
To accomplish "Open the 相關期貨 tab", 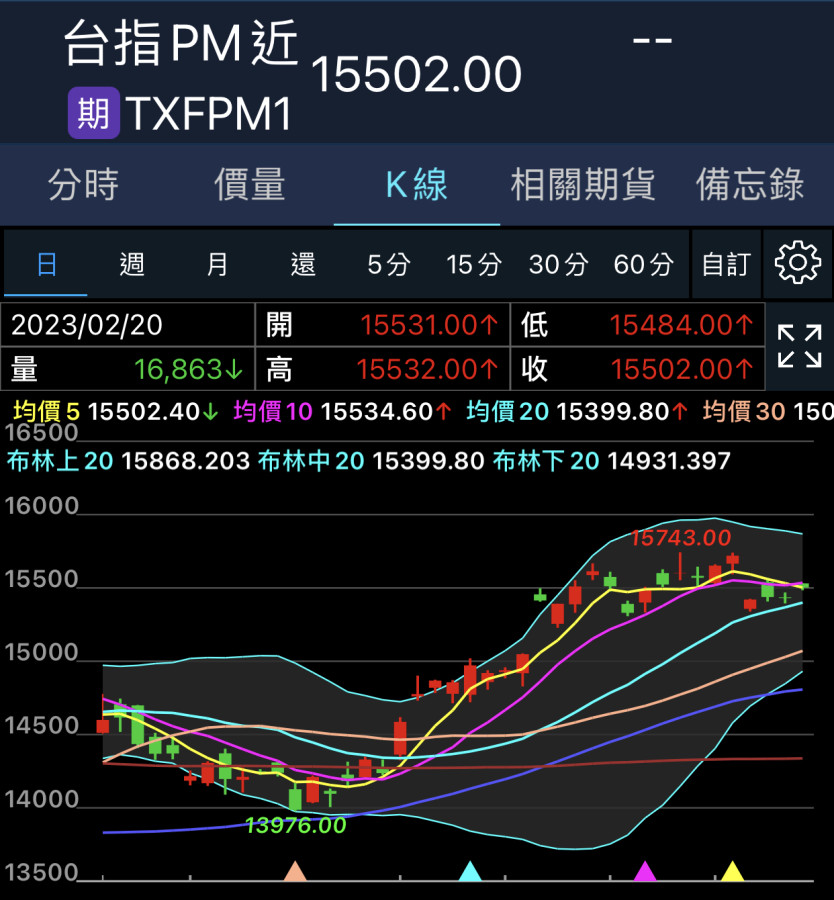I will point(582,185).
